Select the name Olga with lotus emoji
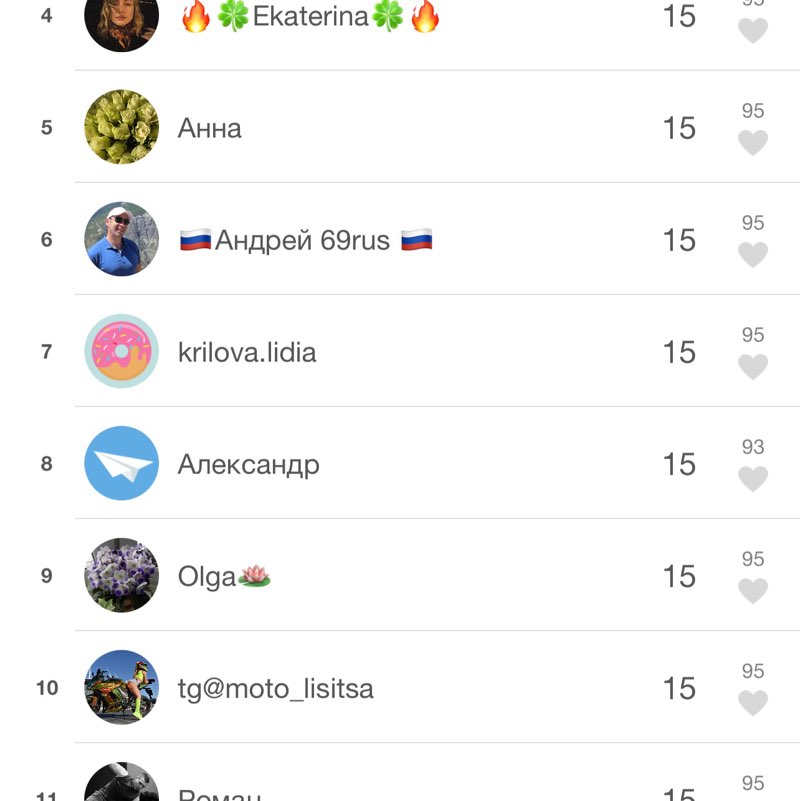 click(x=222, y=575)
